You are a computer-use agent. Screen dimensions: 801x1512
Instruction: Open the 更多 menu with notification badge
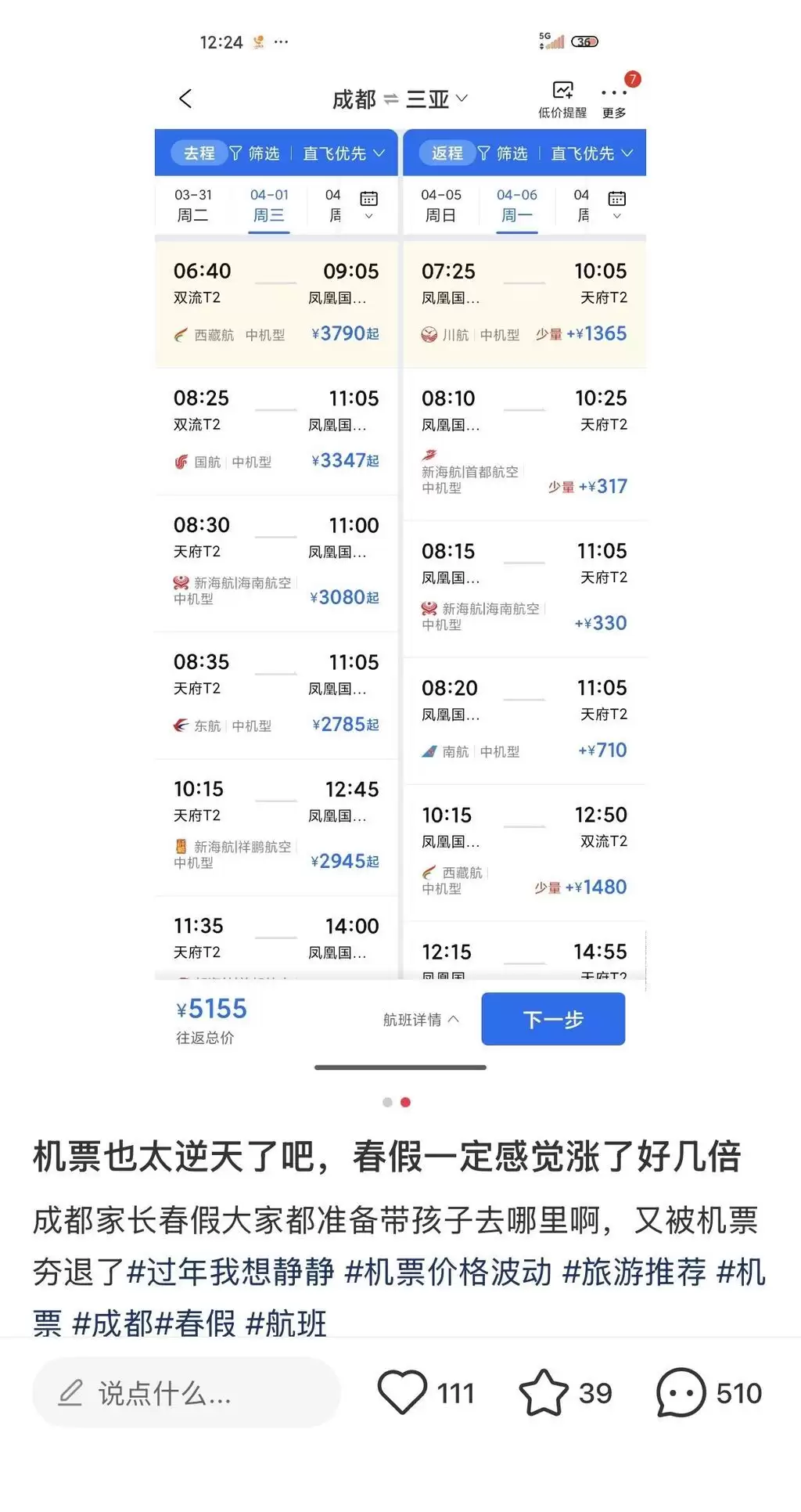(x=614, y=95)
